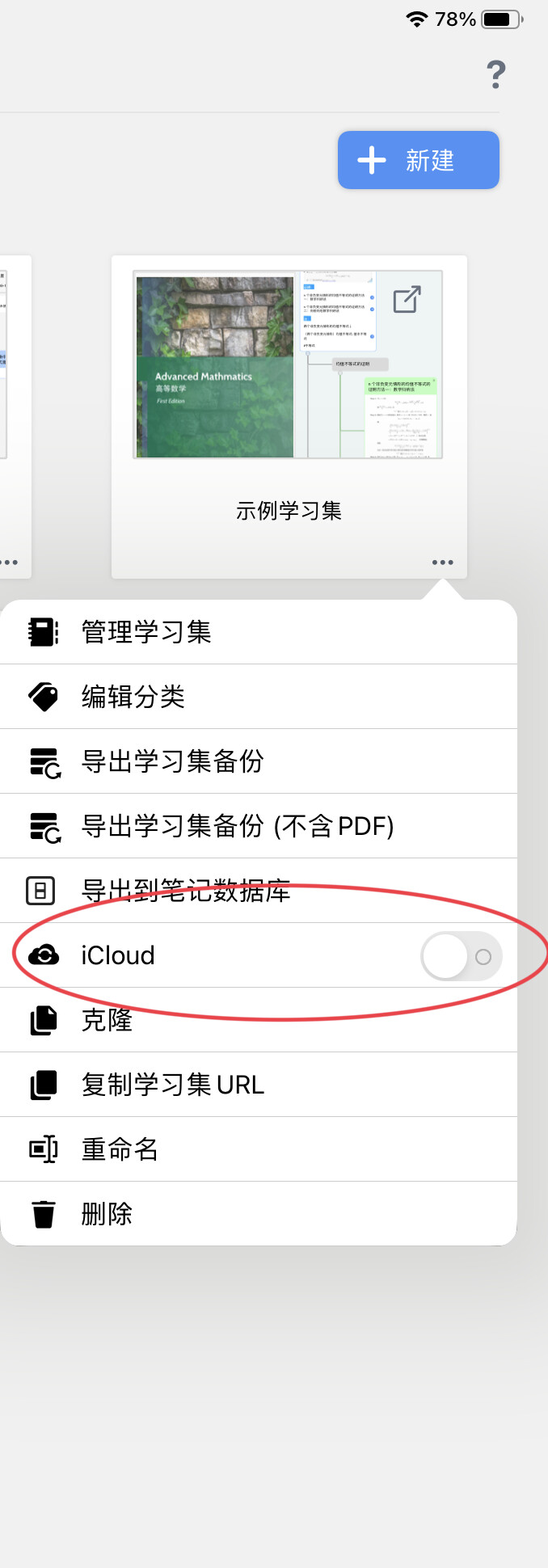Choose 复制学习集 URL

(259, 1085)
